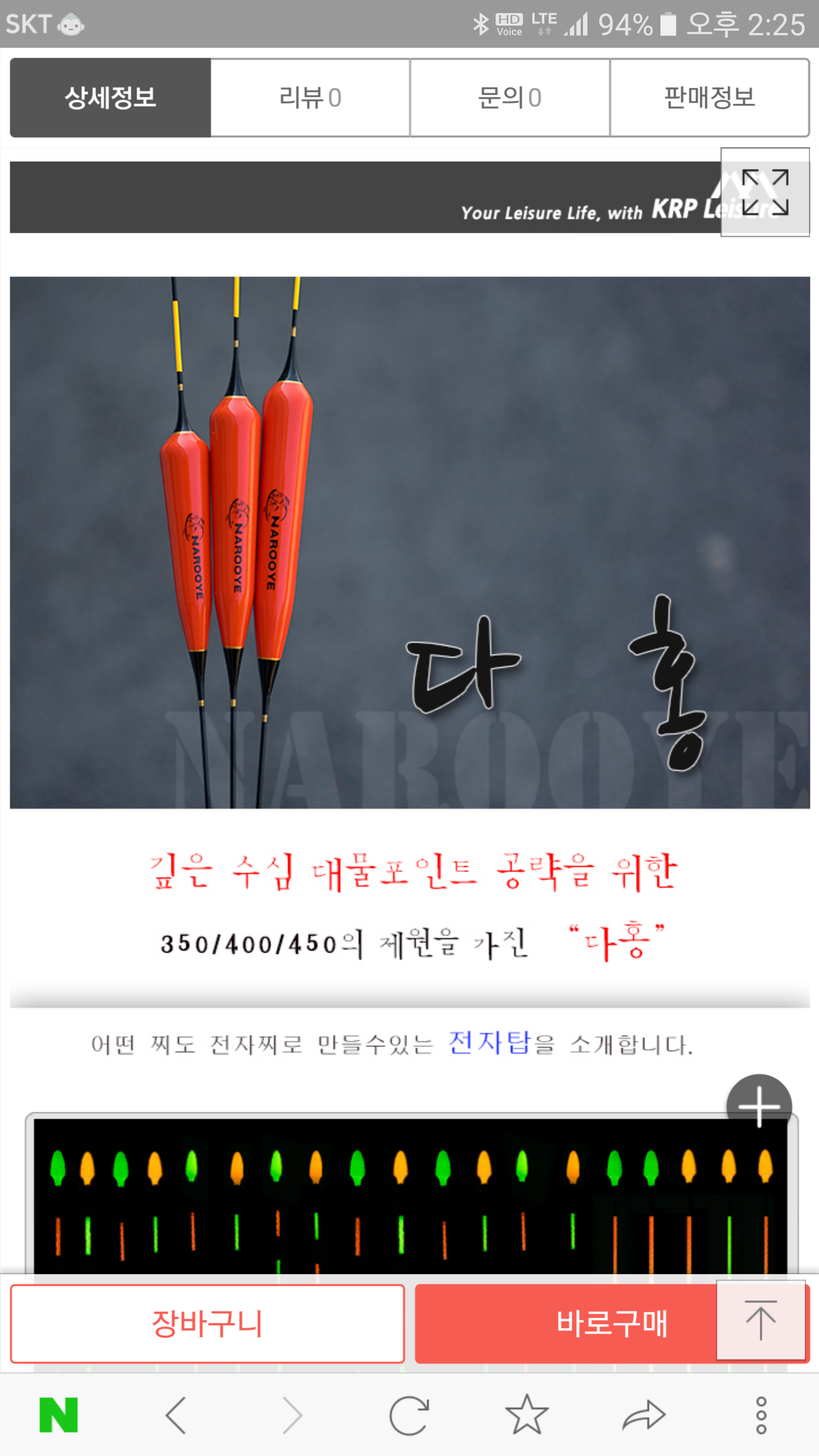Open the 문의 tab

click(x=510, y=97)
